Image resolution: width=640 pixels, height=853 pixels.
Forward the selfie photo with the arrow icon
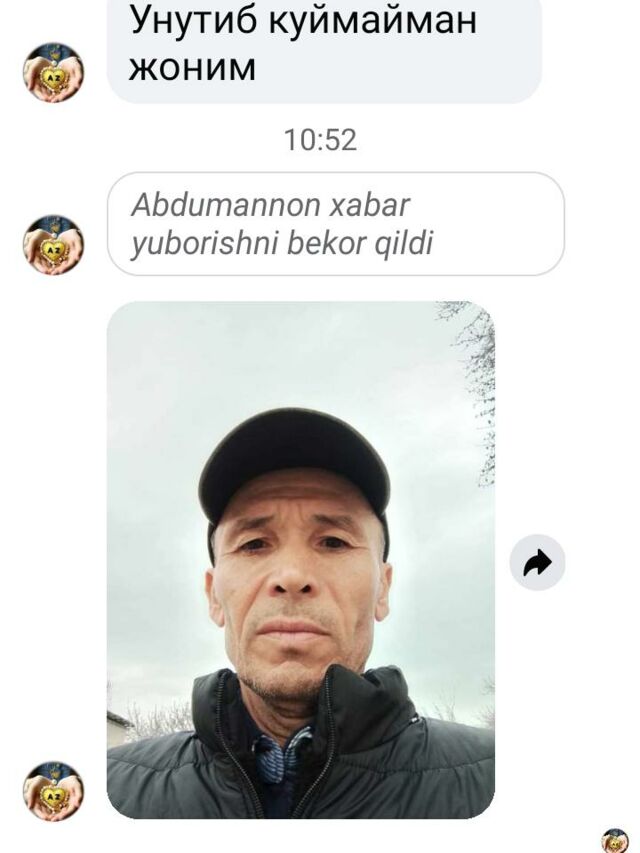pos(537,563)
